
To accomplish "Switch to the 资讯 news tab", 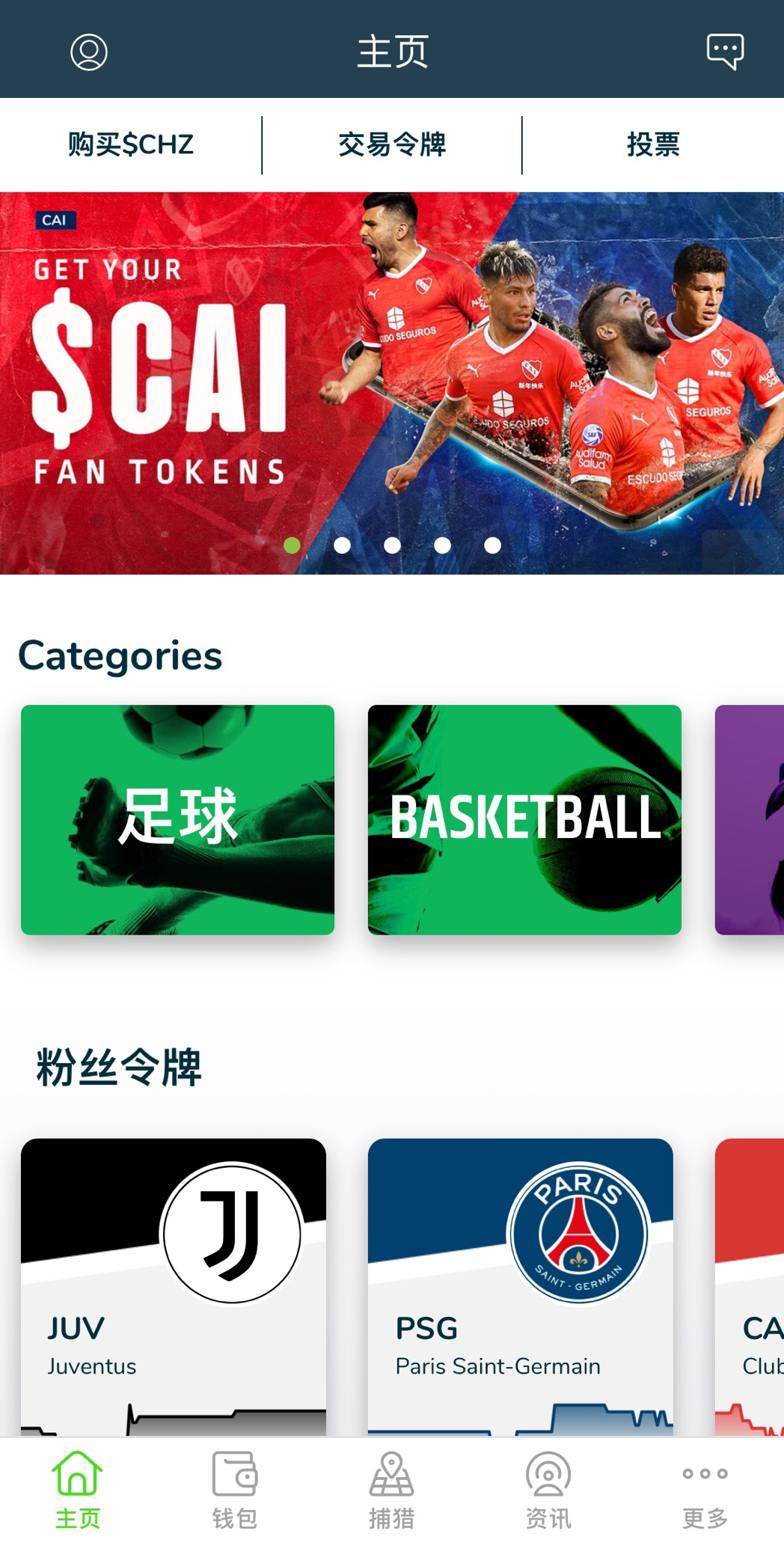I will coord(548,1489).
